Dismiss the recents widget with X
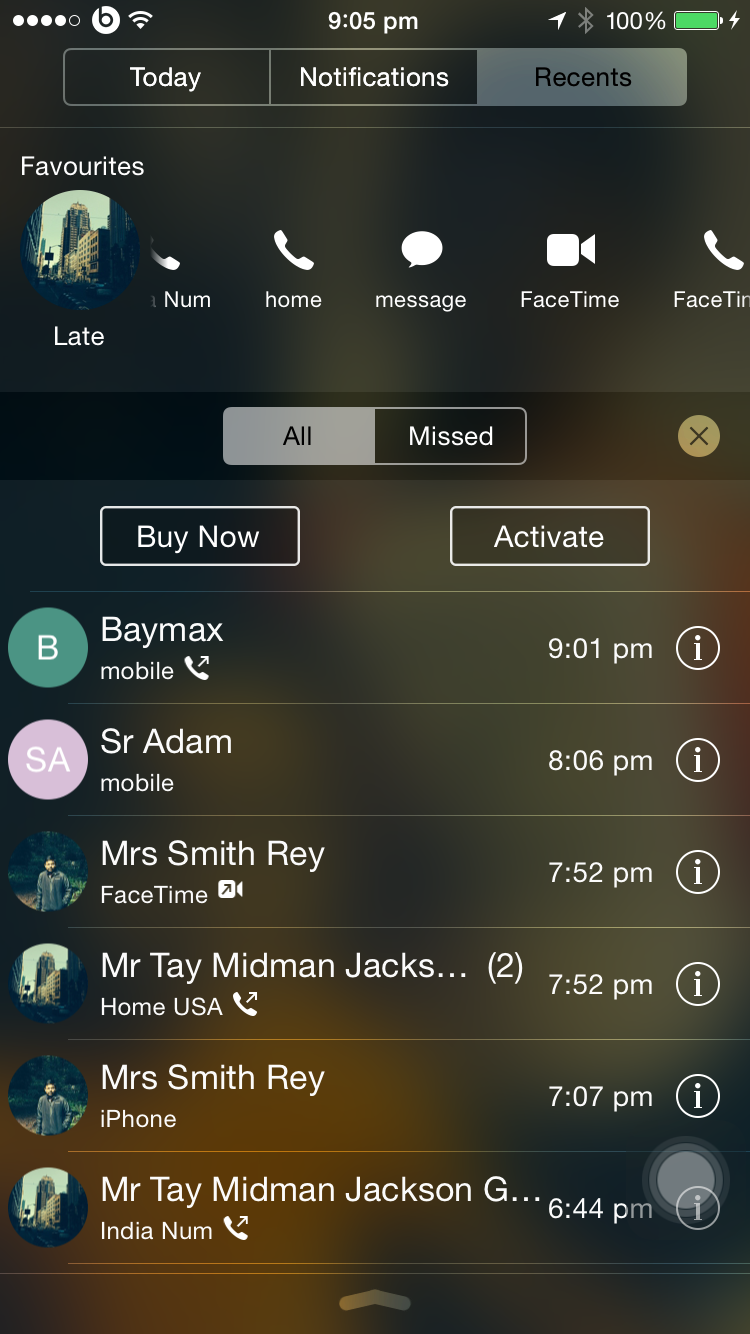 698,436
